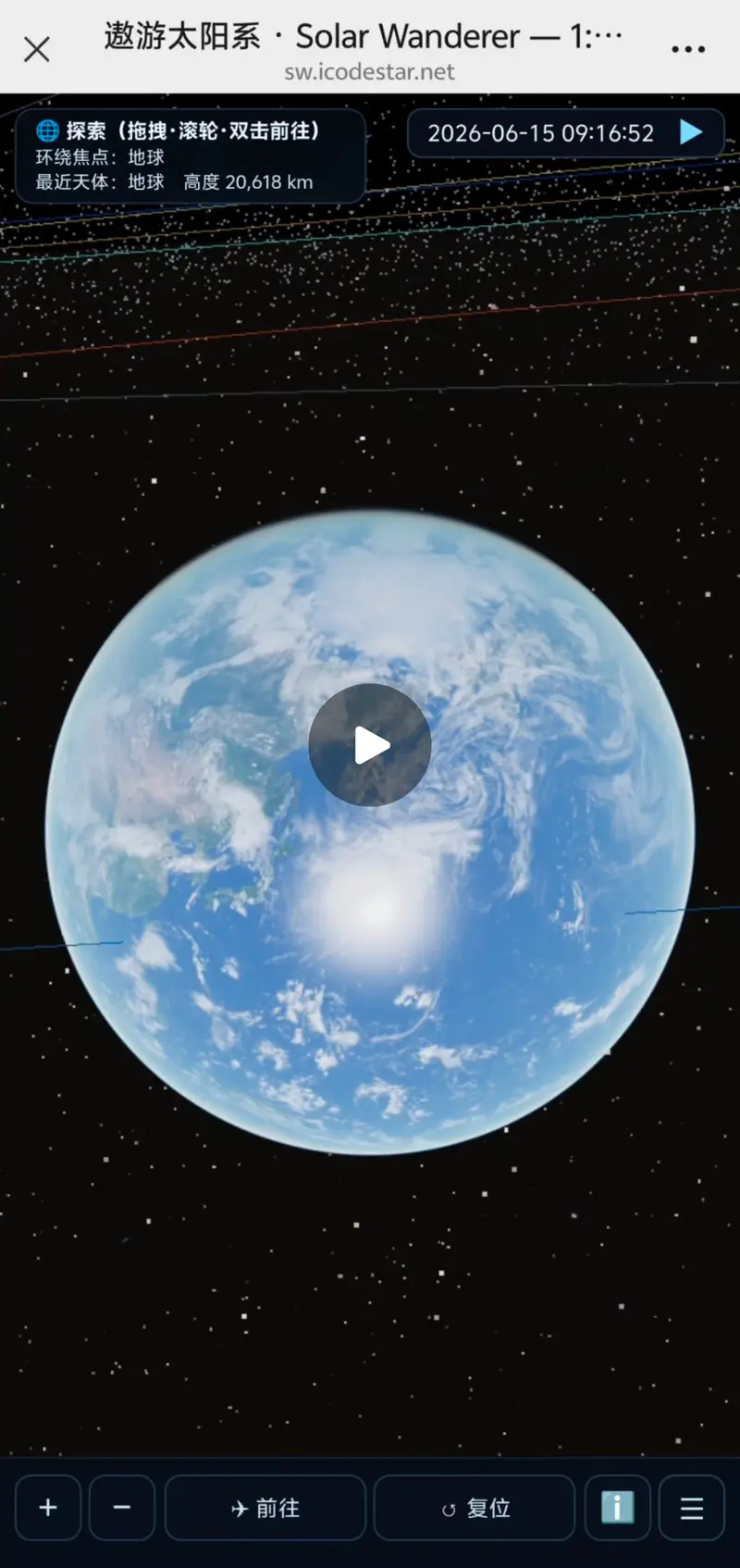Zoom in with the plus button
The width and height of the screenshot is (740, 1568).
pyautogui.click(x=48, y=1508)
